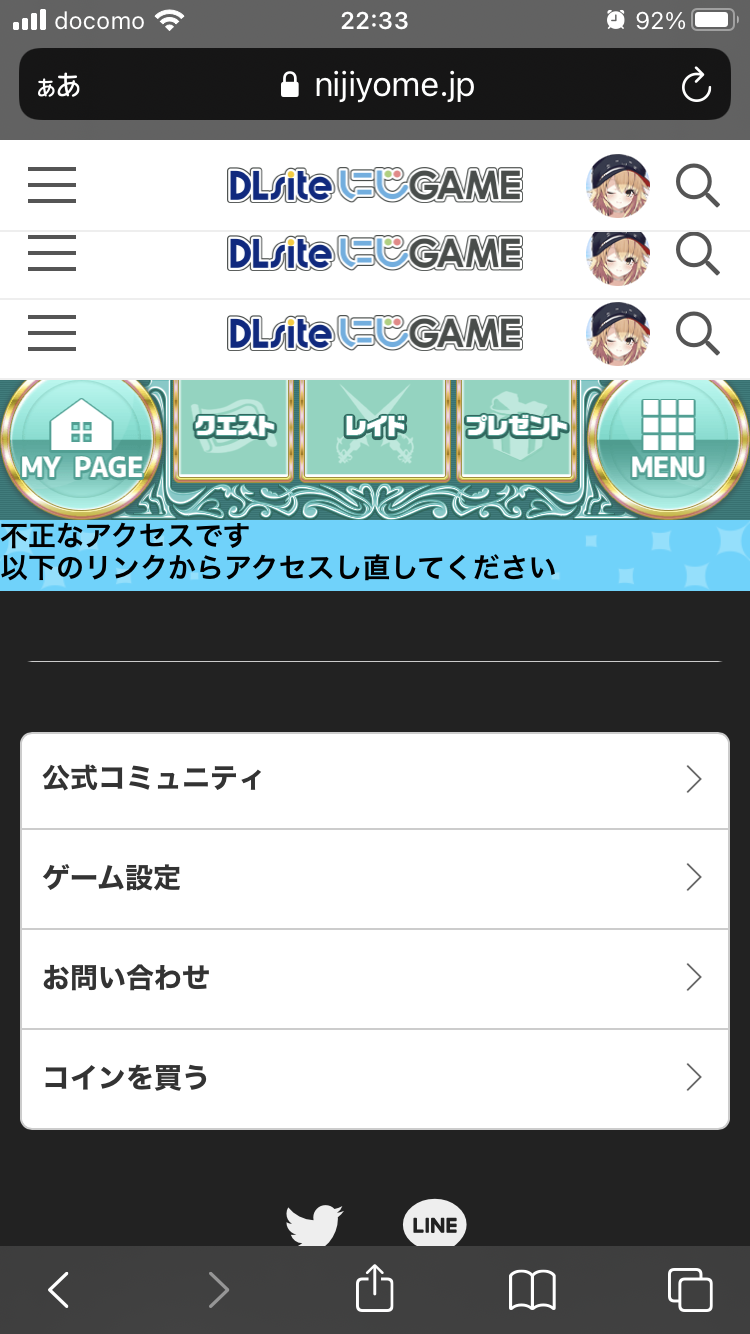Viewport: 750px width, 1334px height.
Task: Open 公式コミュニティ row
Action: pos(375,779)
